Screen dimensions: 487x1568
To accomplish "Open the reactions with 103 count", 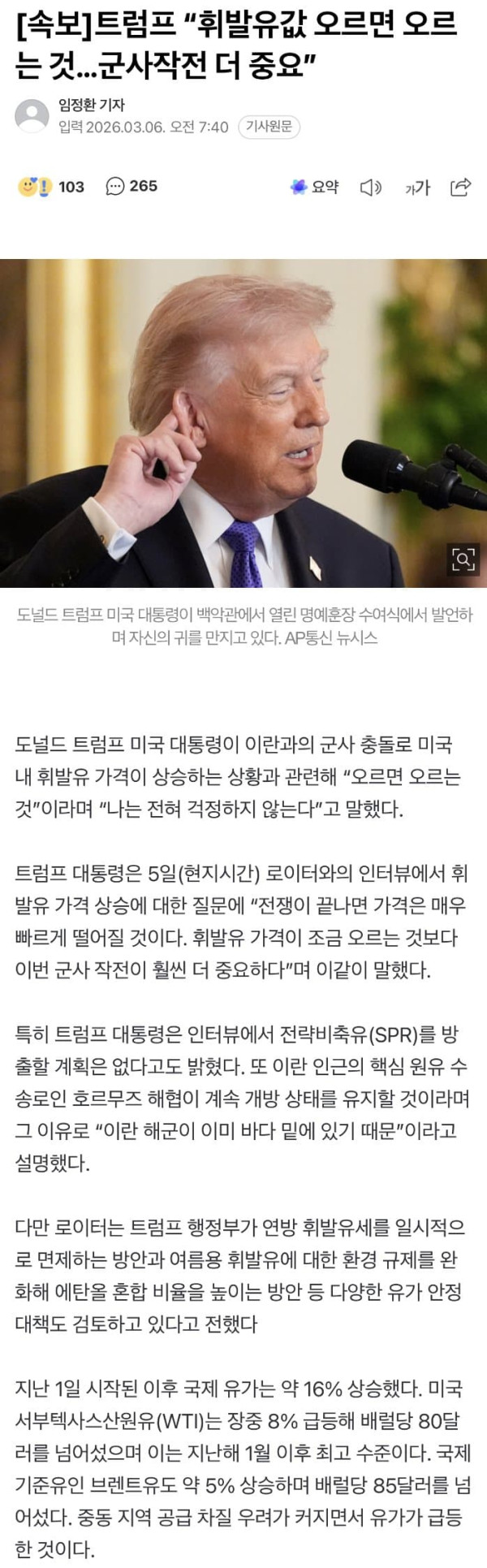I will (x=51, y=187).
